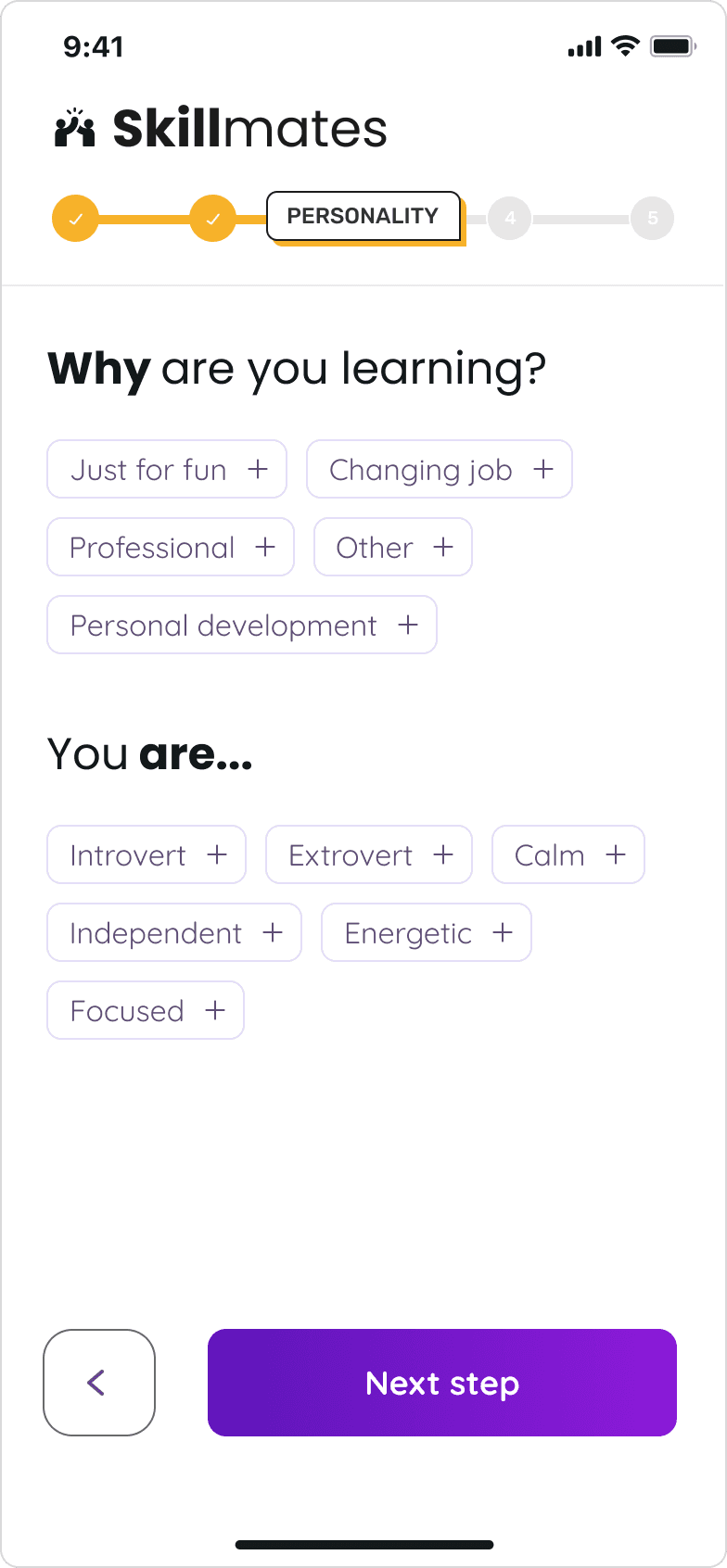Pick Other as a learning reason

(x=393, y=547)
